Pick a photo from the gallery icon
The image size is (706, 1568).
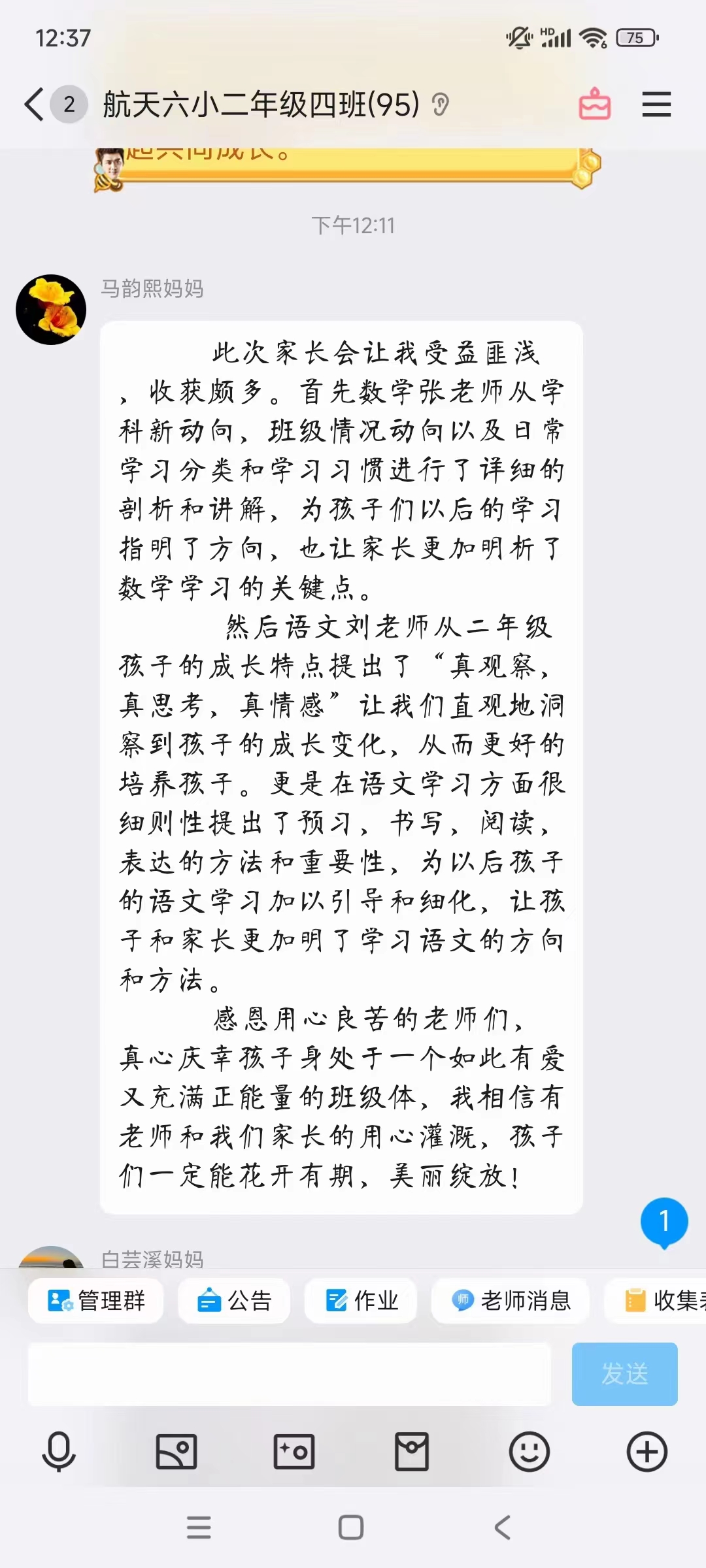(x=176, y=1452)
